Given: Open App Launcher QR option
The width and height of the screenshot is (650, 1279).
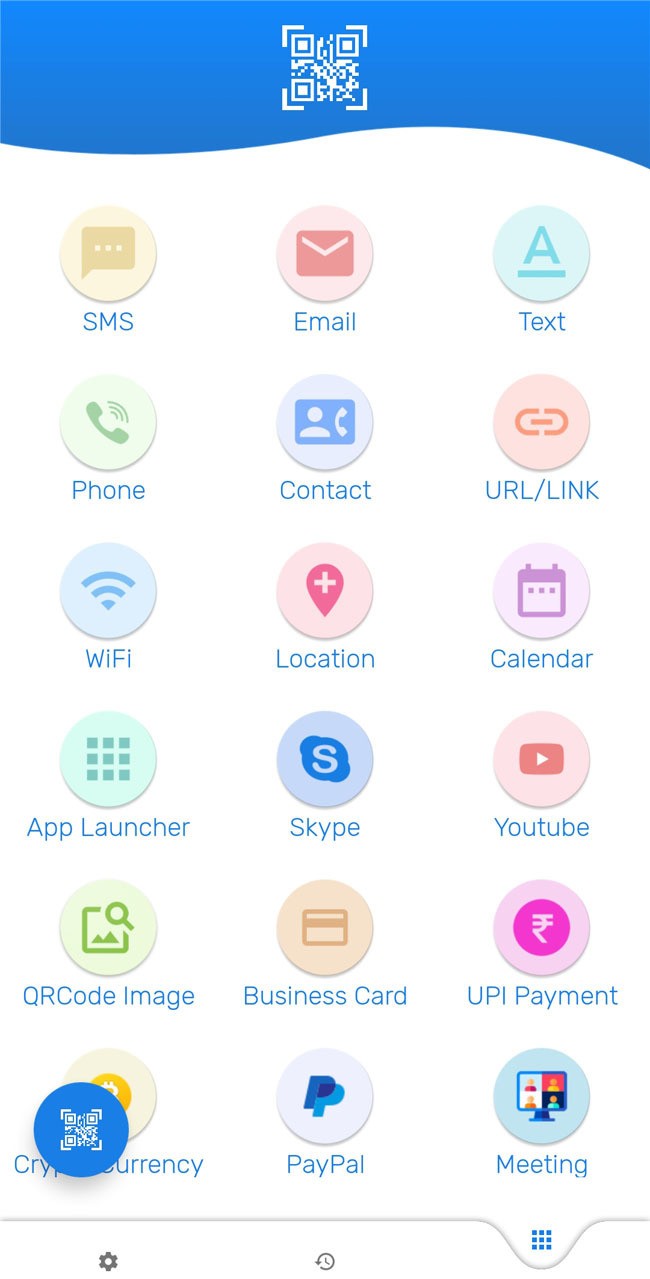Looking at the screenshot, I should [108, 760].
